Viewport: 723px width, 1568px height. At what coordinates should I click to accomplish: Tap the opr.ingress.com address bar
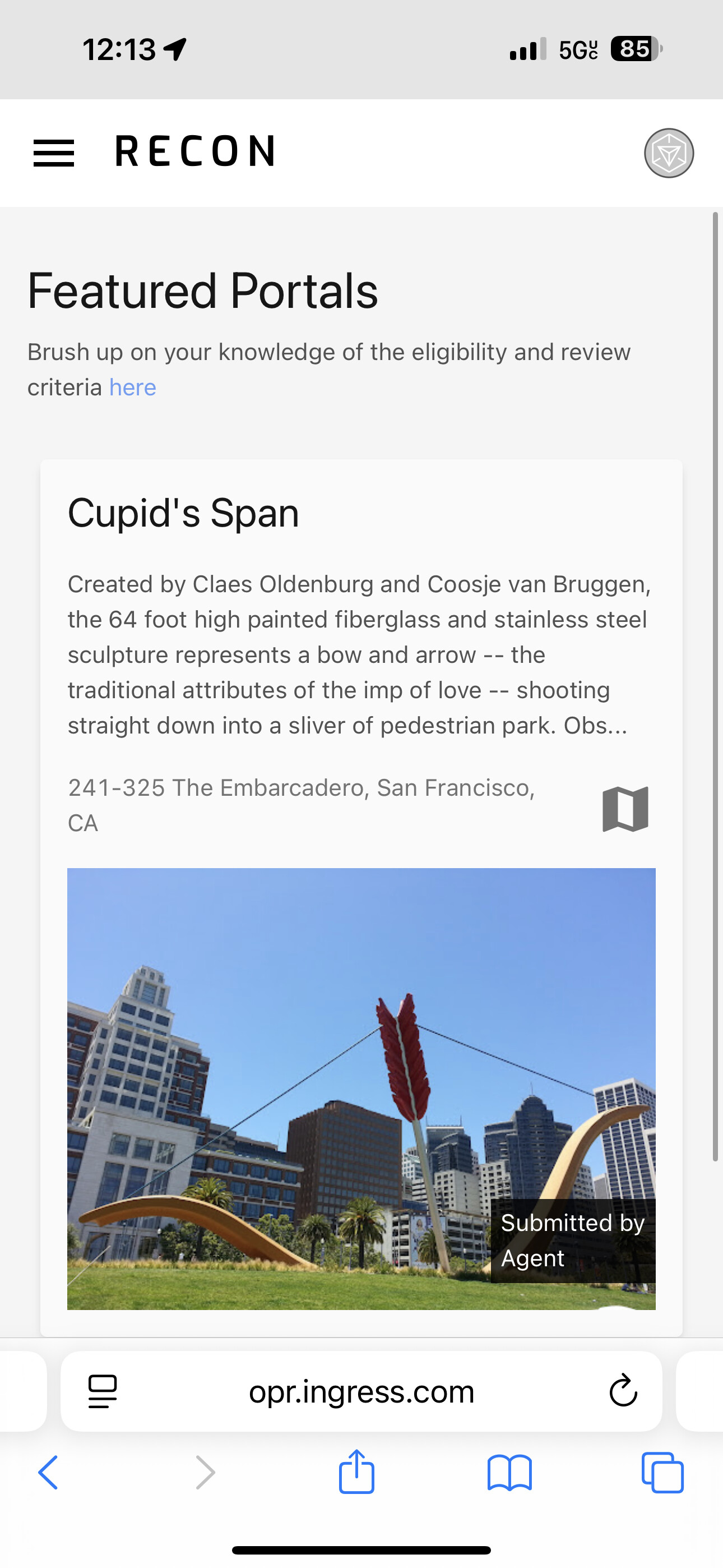[x=361, y=1391]
